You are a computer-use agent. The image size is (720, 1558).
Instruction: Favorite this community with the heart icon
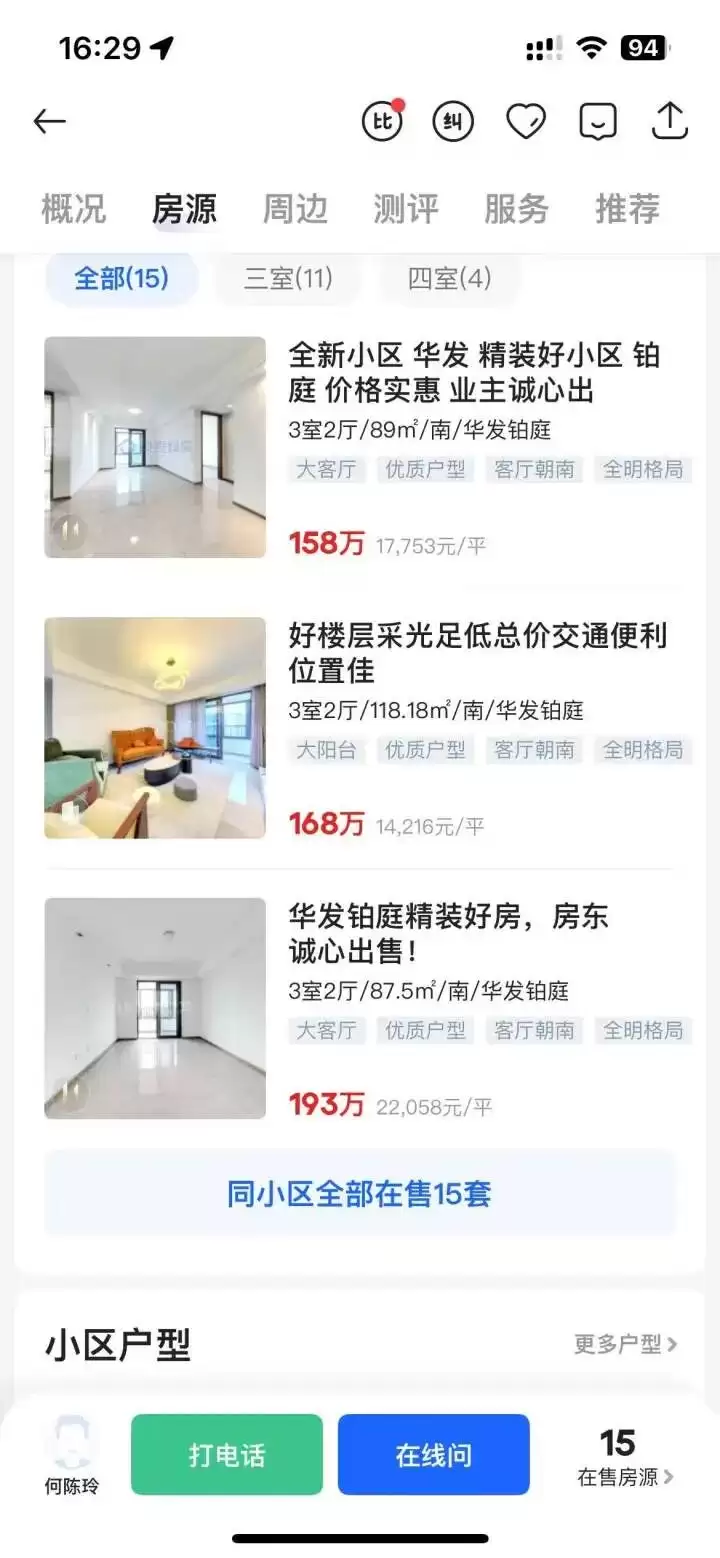point(525,120)
